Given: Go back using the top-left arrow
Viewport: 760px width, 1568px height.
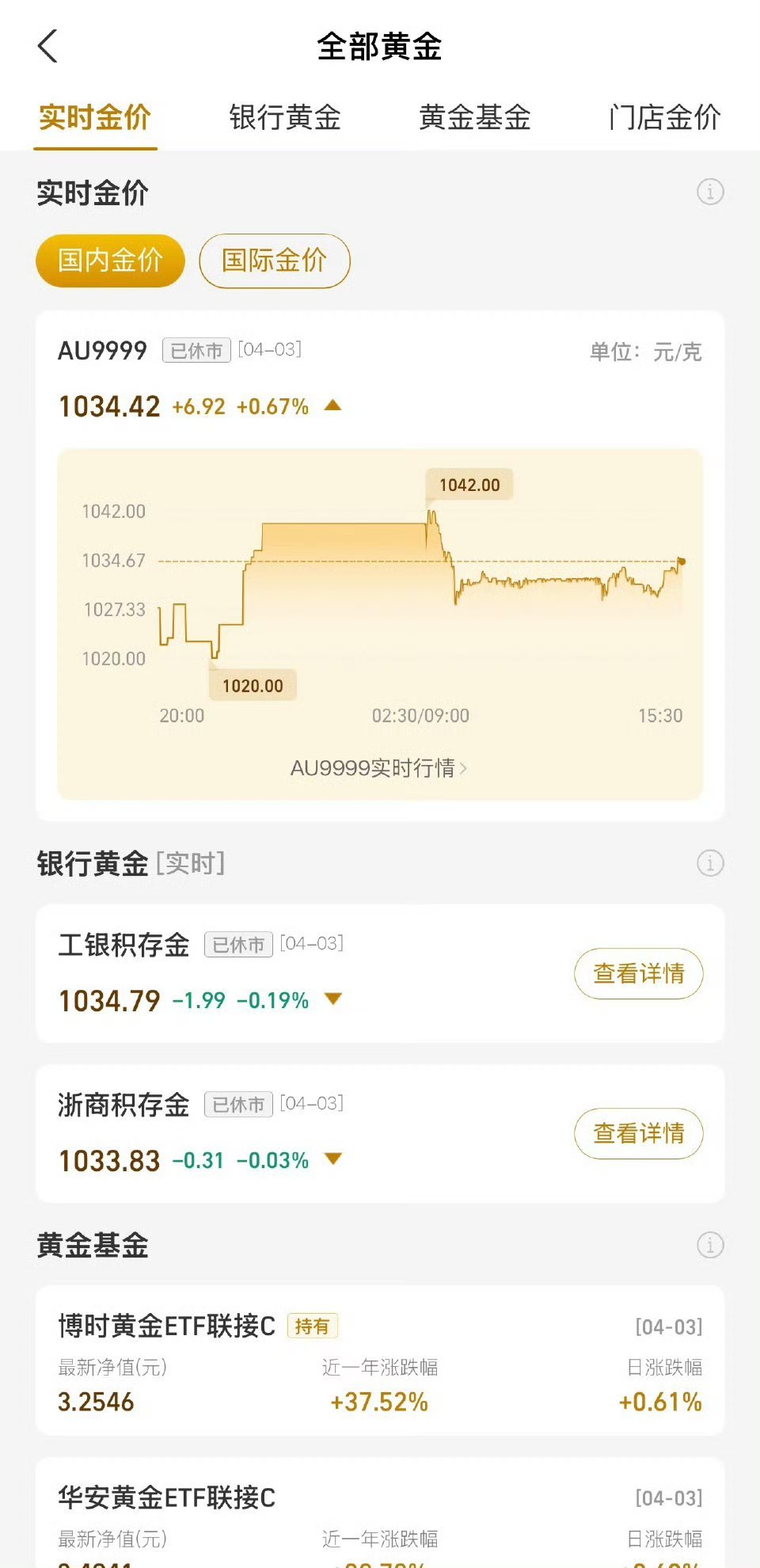Looking at the screenshot, I should pyautogui.click(x=47, y=46).
